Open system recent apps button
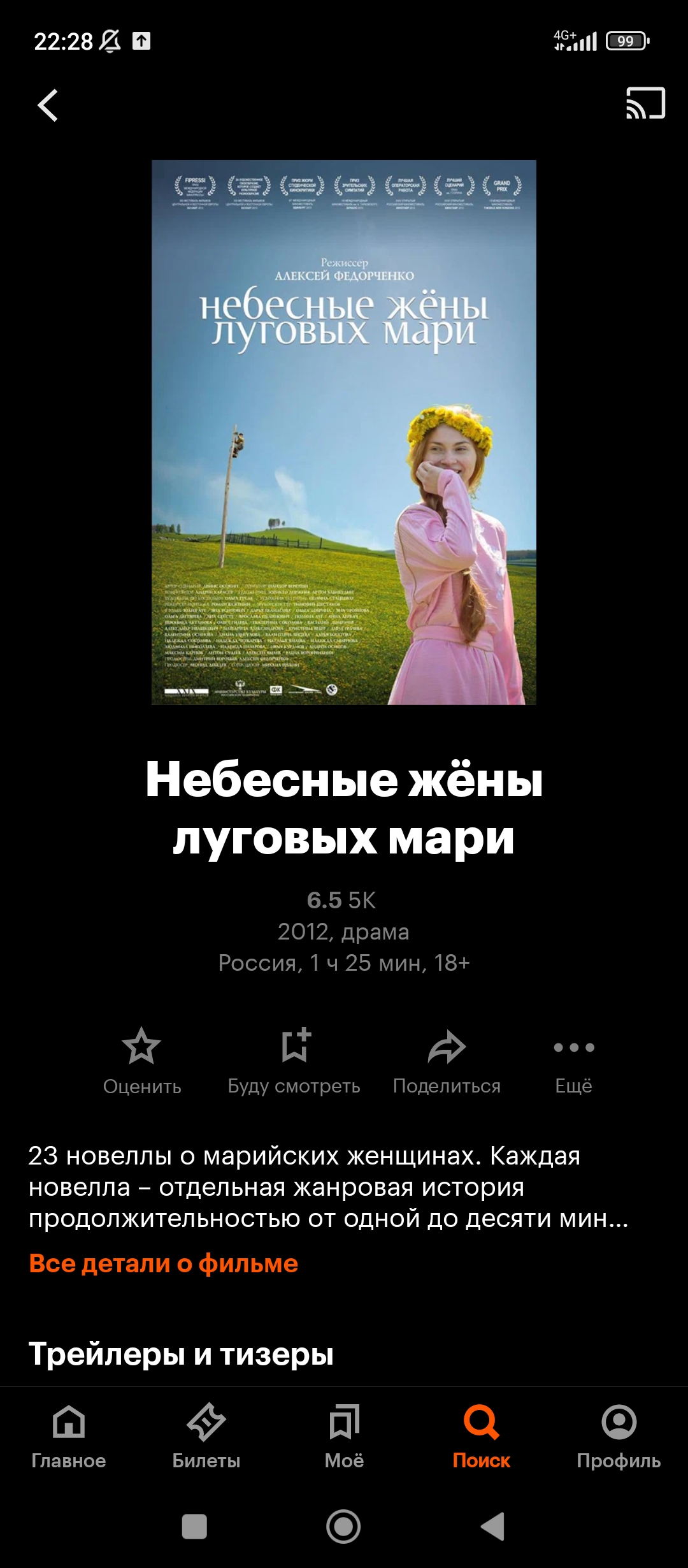Screen dimensions: 688x1568 (194, 1527)
